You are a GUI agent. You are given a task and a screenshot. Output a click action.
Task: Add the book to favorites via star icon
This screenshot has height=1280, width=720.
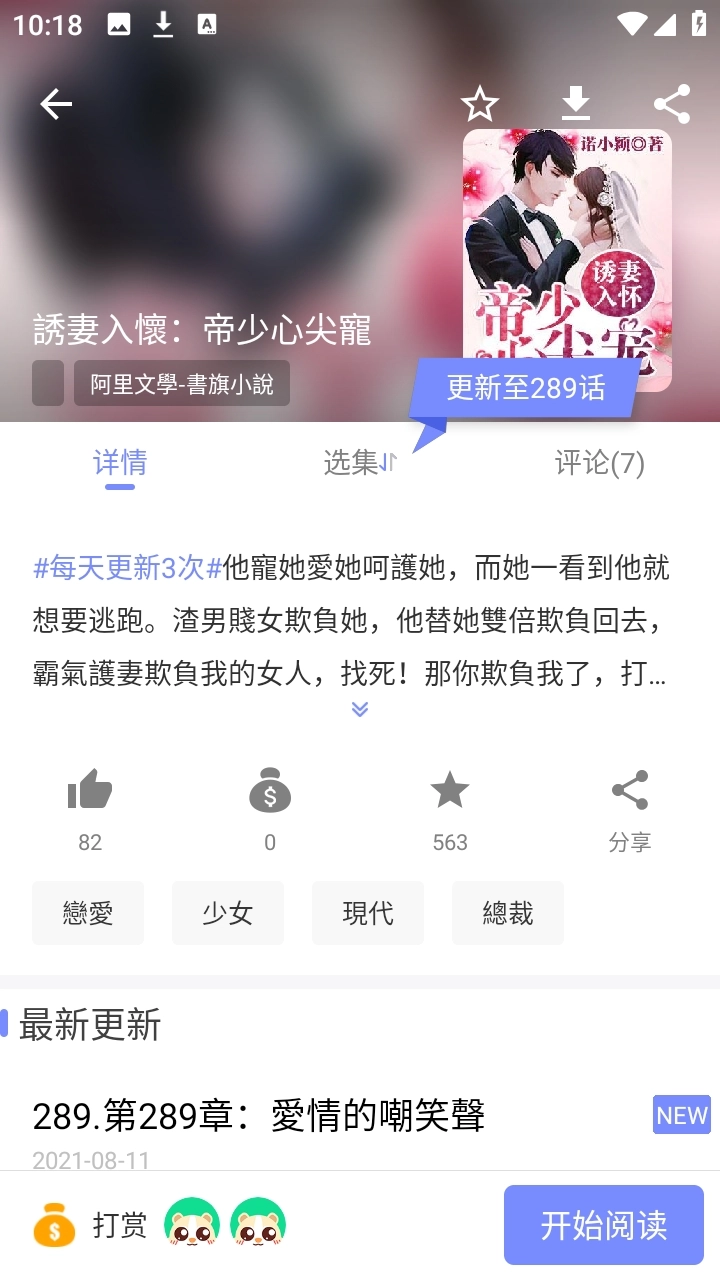pos(479,104)
